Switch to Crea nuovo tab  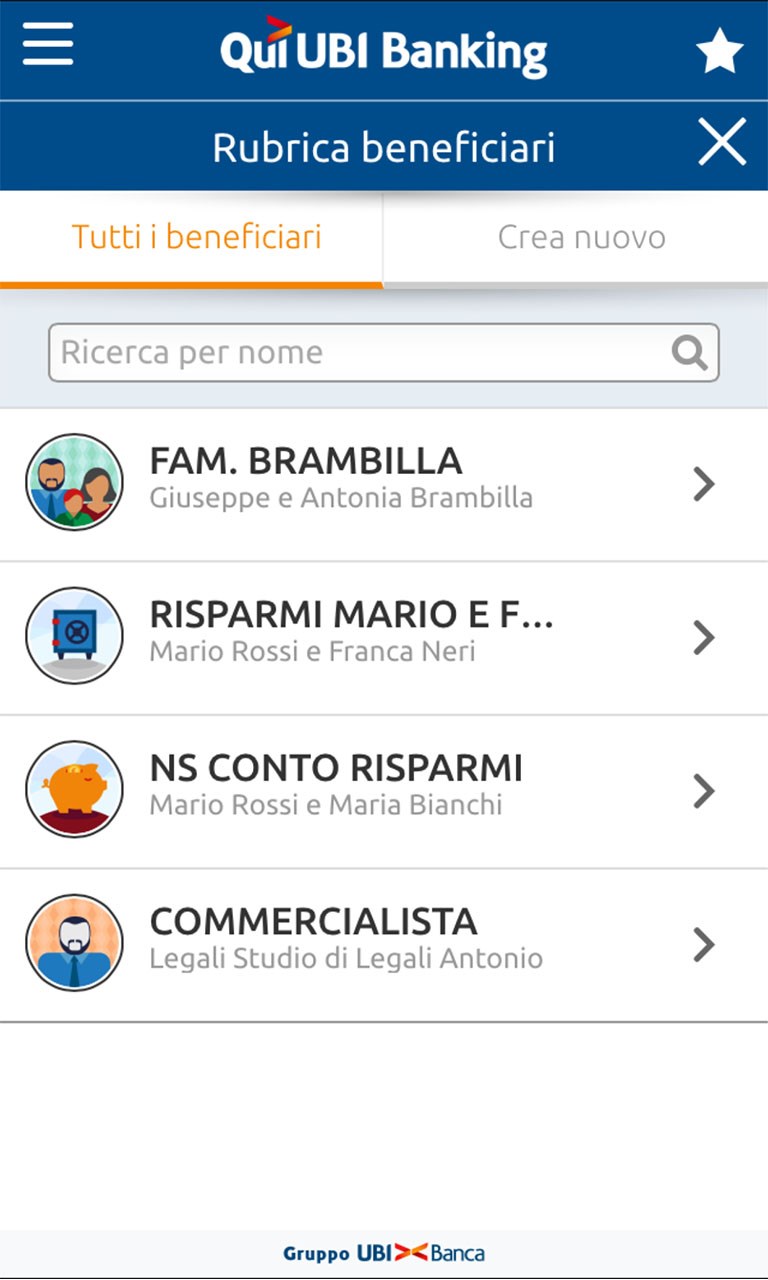[581, 238]
